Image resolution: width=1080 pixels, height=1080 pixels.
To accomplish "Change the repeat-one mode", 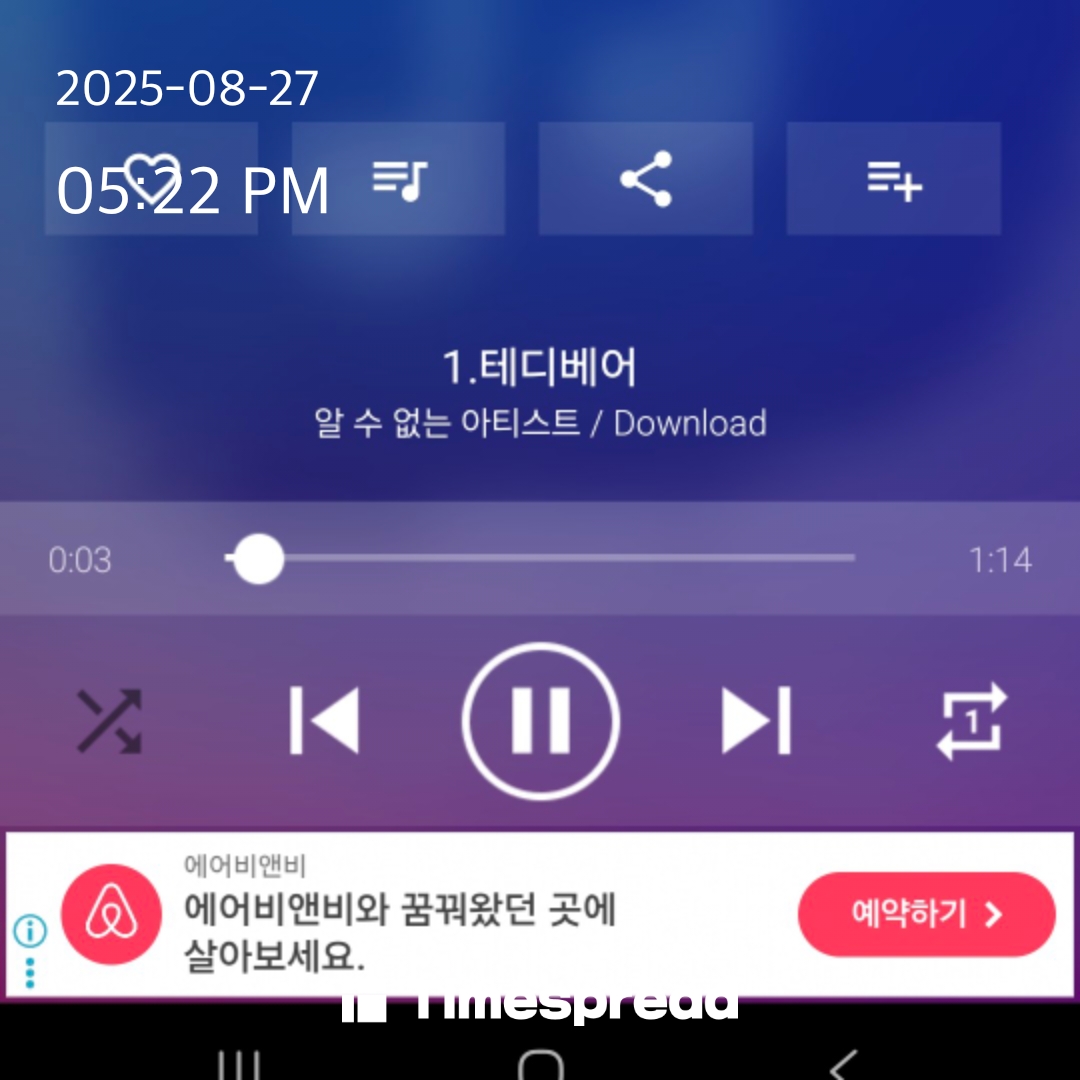I will click(x=971, y=720).
